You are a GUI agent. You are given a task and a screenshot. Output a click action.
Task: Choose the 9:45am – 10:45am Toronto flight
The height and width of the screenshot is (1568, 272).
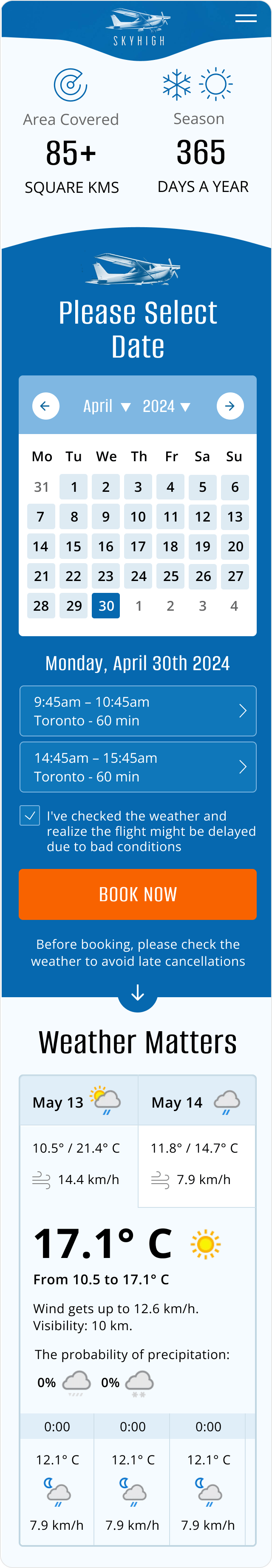(x=138, y=711)
